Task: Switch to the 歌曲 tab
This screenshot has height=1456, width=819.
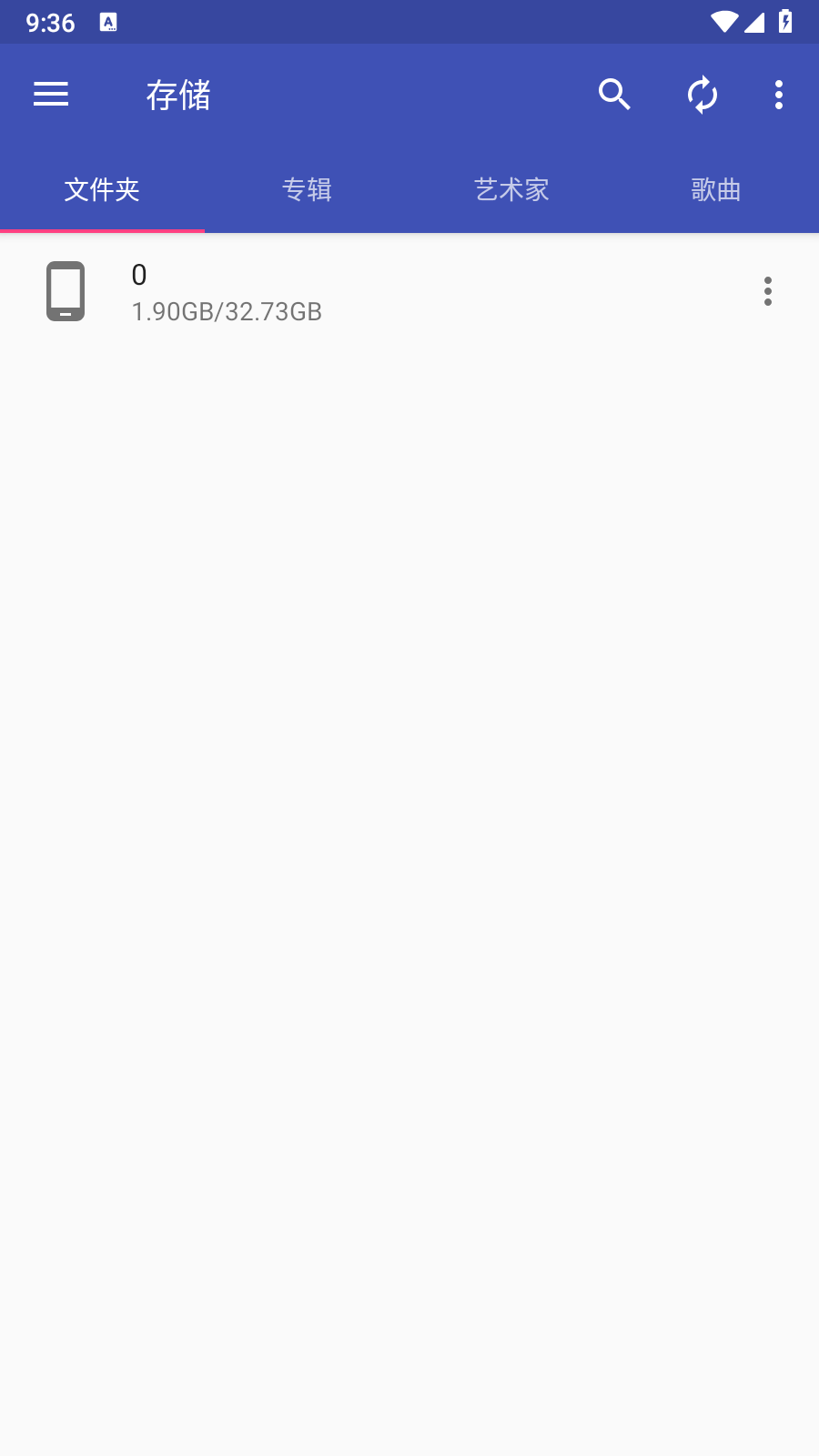Action: 716,189
